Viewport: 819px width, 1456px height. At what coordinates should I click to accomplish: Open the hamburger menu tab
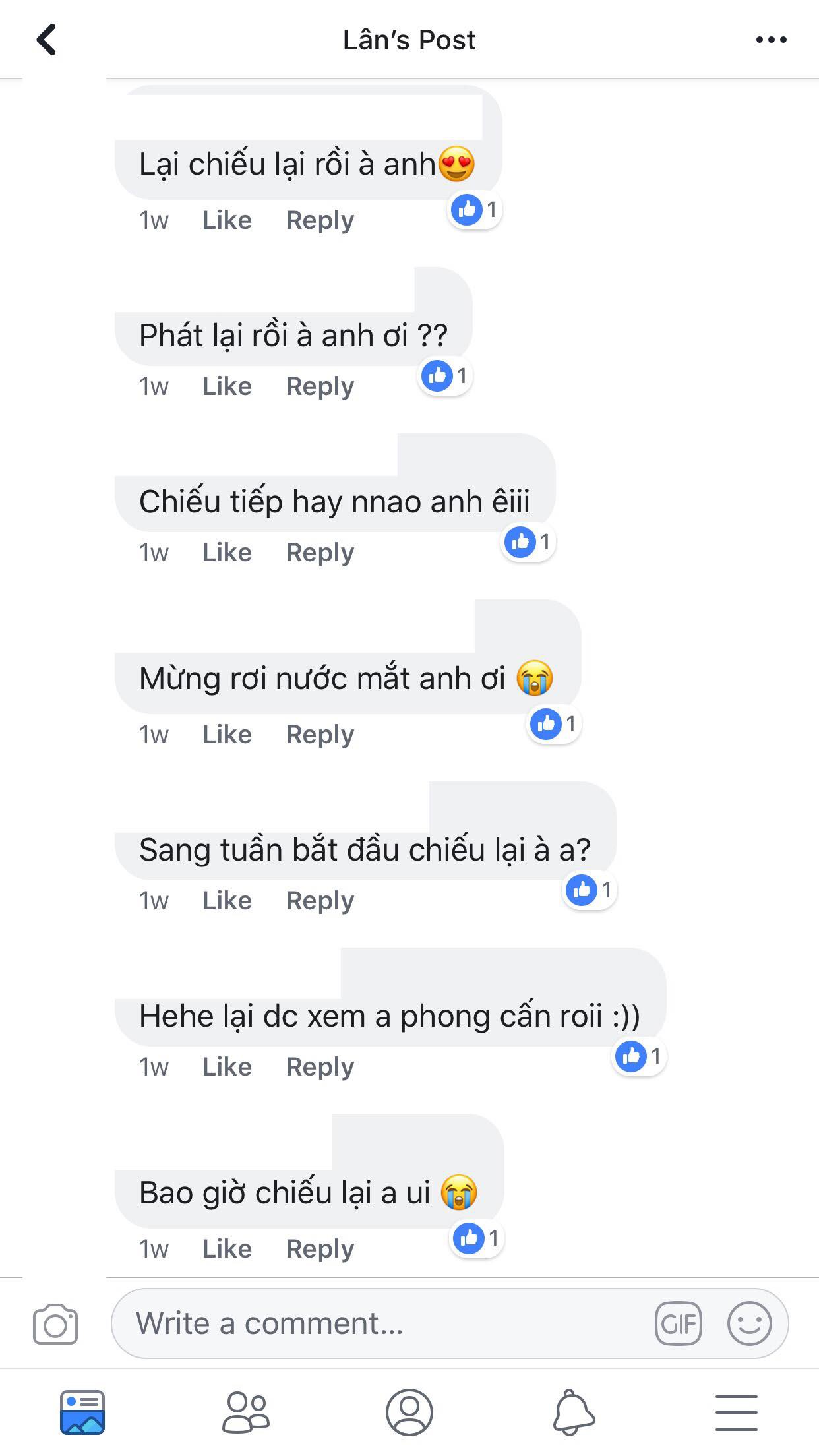pos(737,1412)
